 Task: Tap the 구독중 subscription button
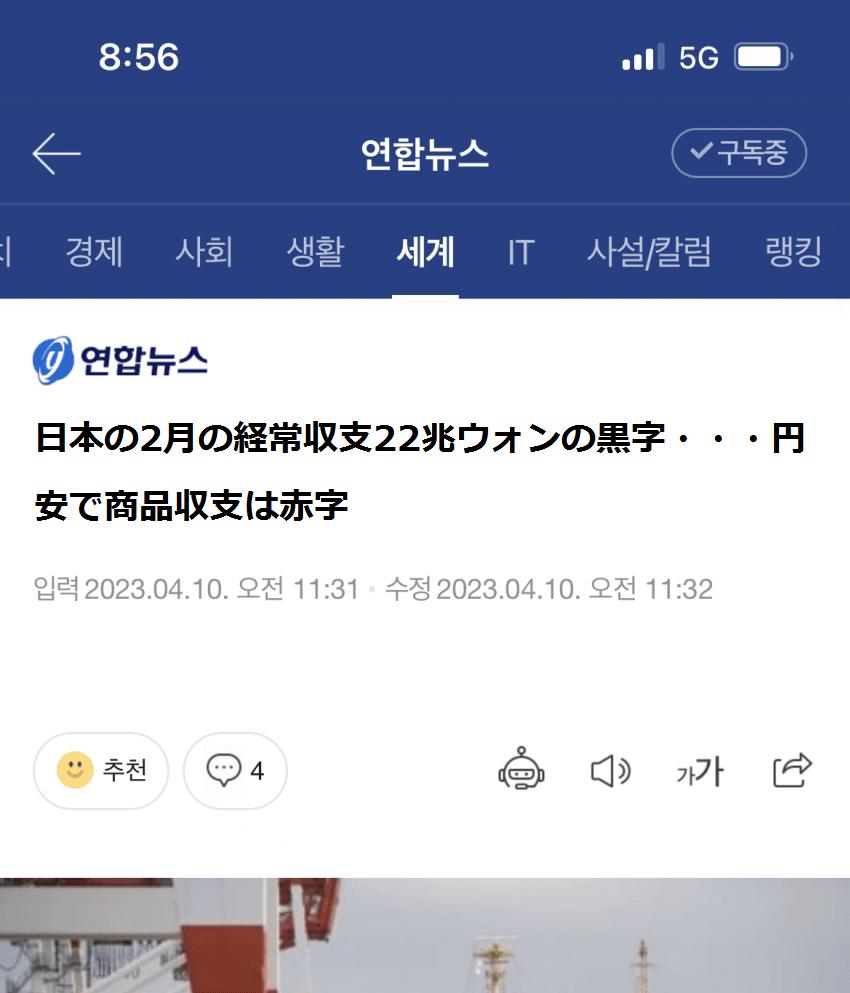pyautogui.click(x=738, y=153)
